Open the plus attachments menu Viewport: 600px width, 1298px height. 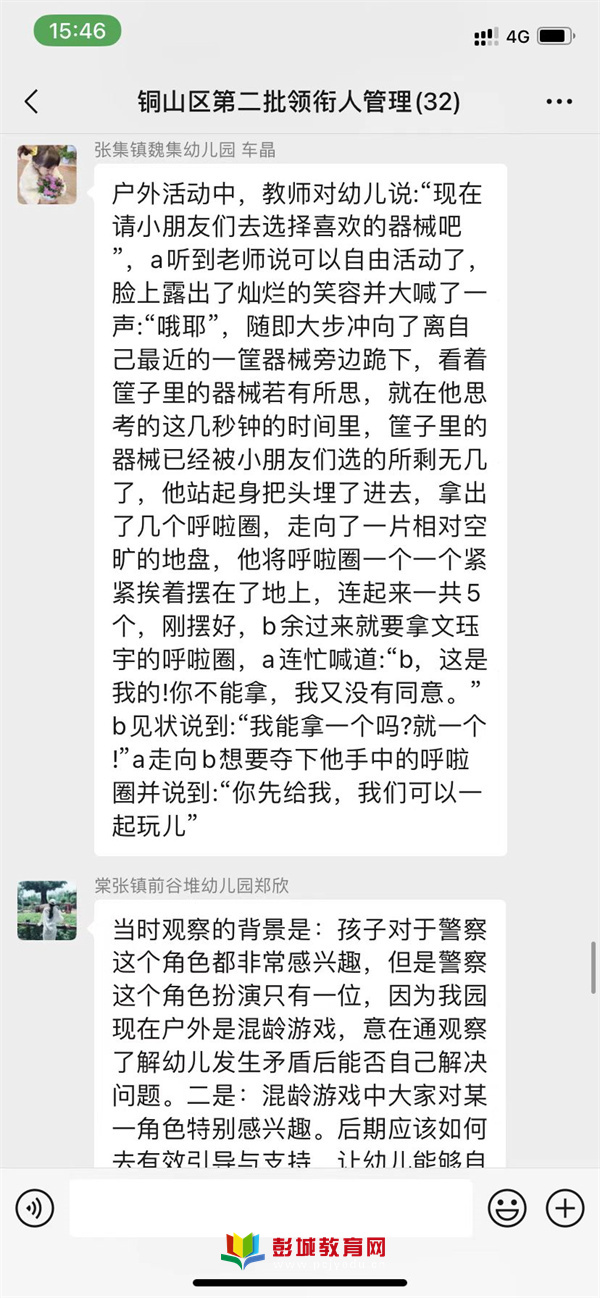coord(565,1209)
